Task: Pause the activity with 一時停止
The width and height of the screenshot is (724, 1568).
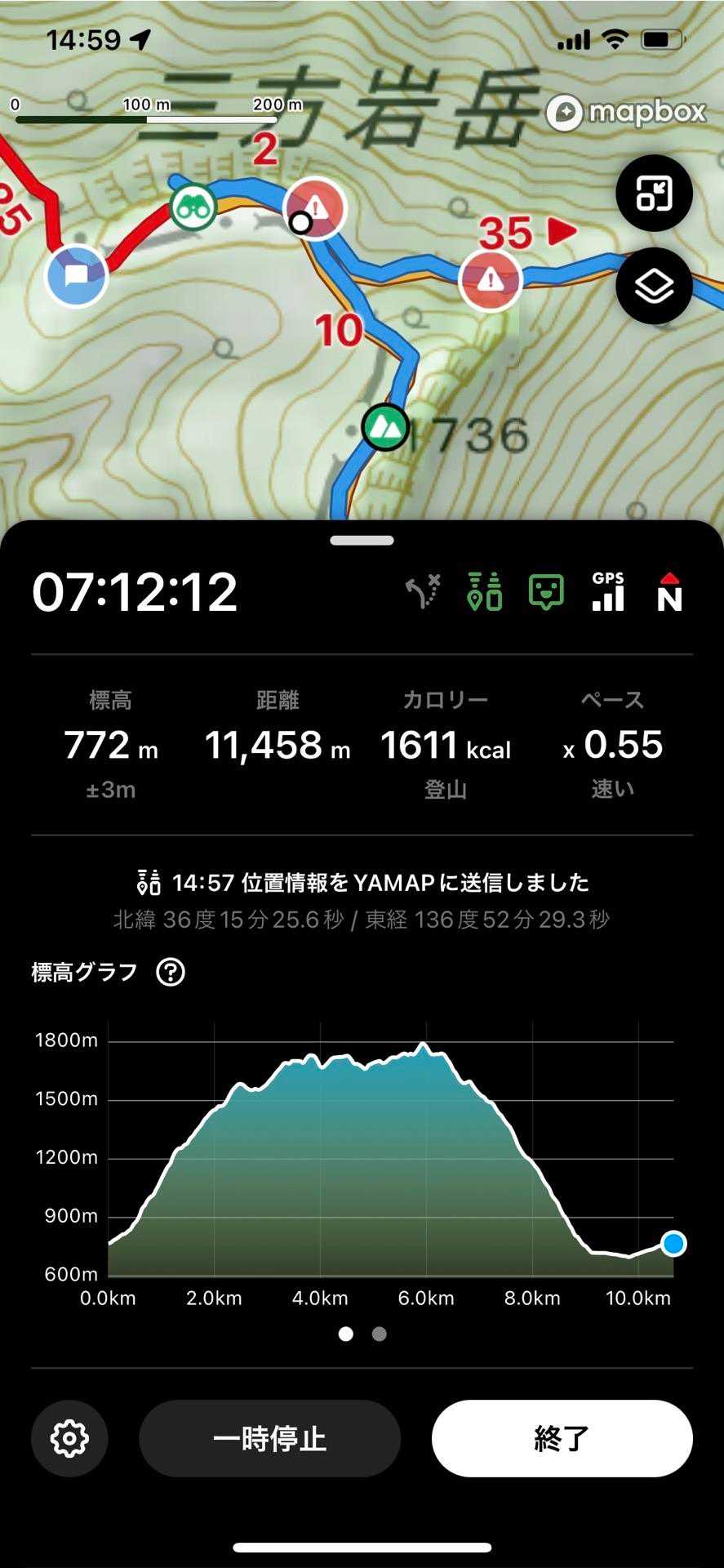Action: pyautogui.click(x=269, y=1438)
